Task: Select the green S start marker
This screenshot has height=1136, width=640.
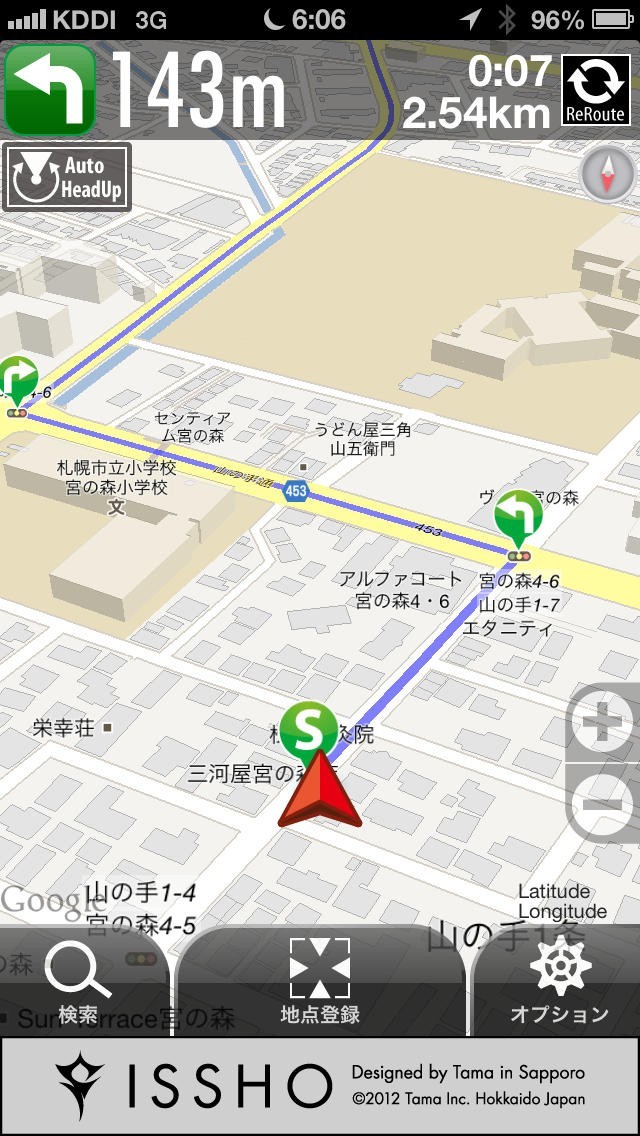Action: pyautogui.click(x=309, y=730)
